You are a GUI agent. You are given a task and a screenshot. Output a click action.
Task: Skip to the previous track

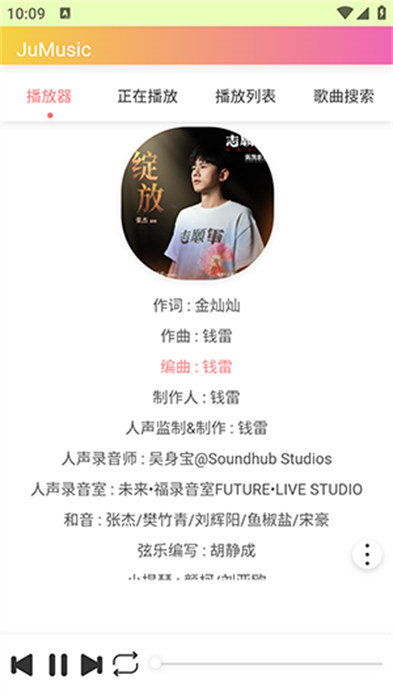tap(21, 665)
